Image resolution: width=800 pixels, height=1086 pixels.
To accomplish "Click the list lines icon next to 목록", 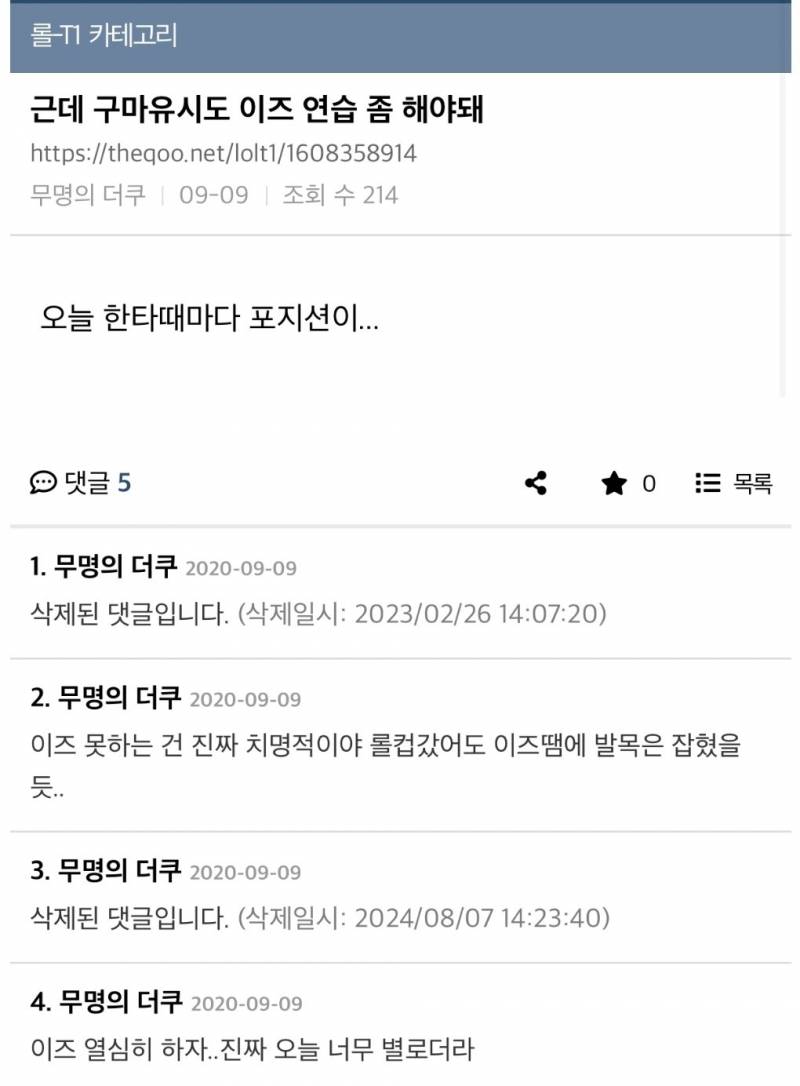I will 706,484.
